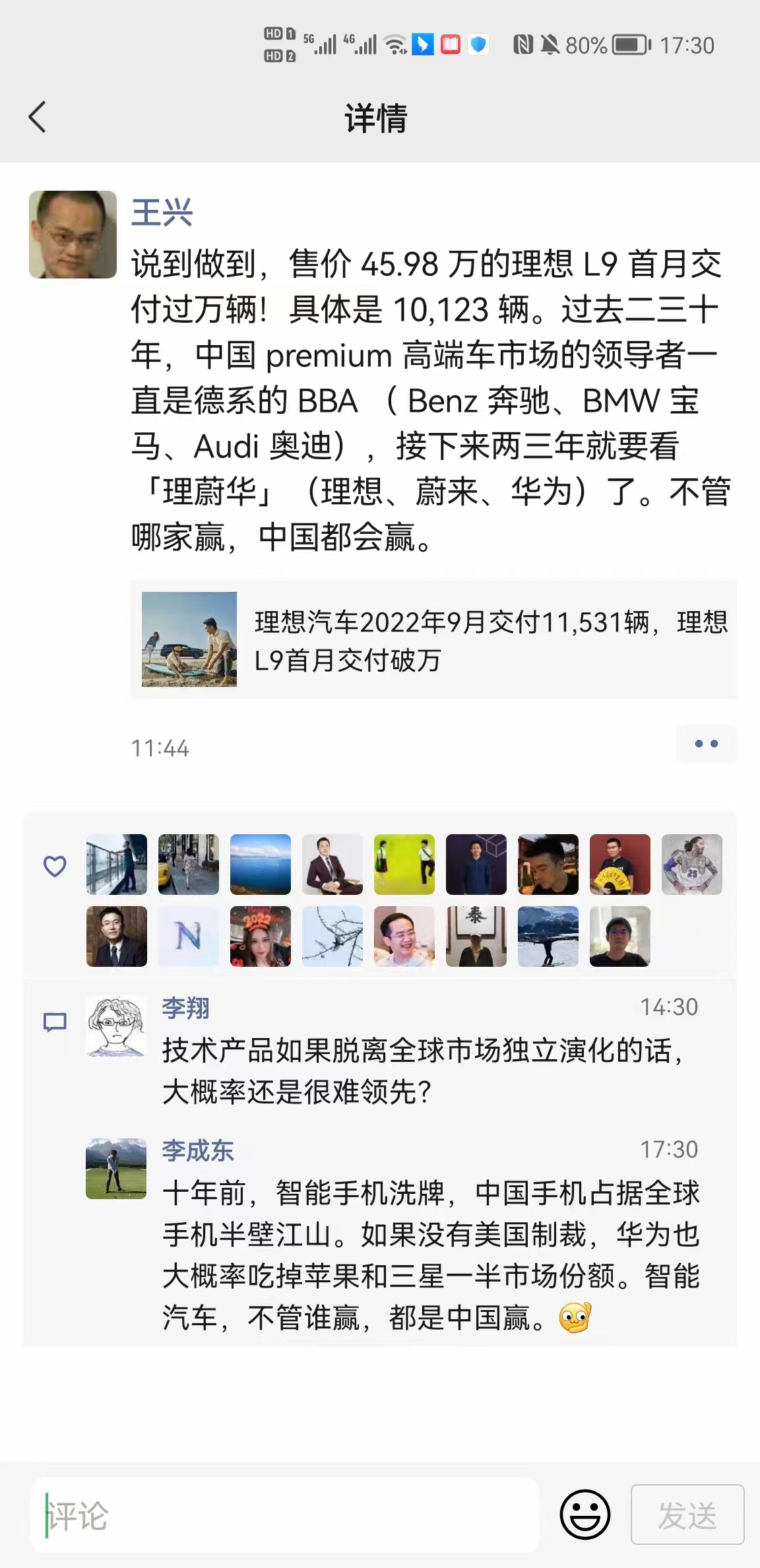Open the emoji picker
760x1568 pixels.
coord(585,1515)
